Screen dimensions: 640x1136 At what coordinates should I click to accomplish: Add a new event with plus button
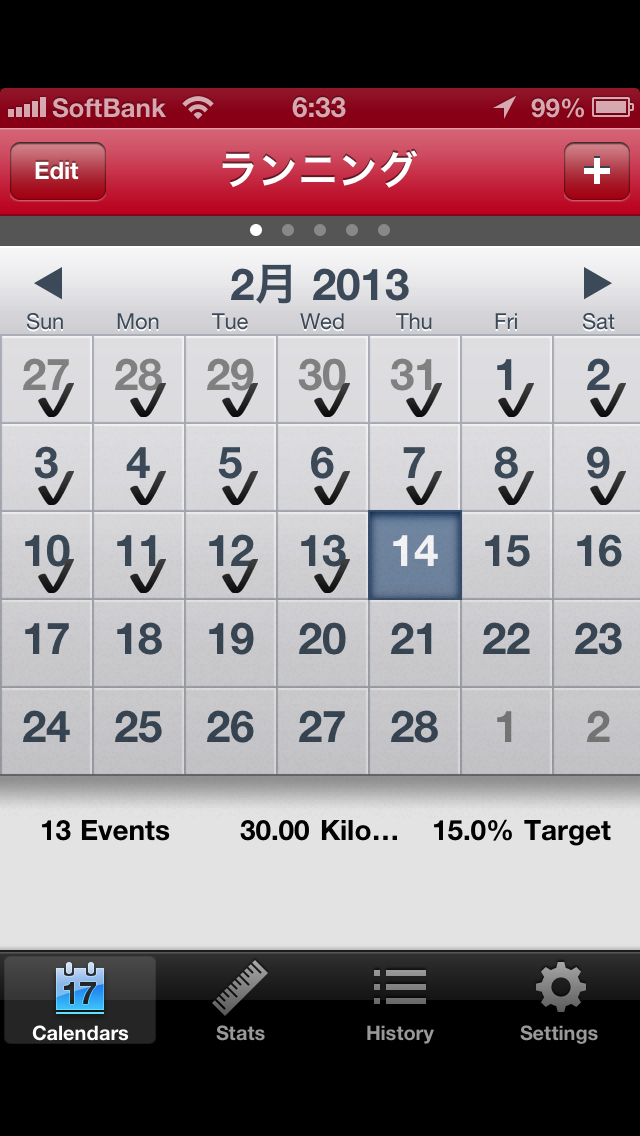(x=596, y=171)
